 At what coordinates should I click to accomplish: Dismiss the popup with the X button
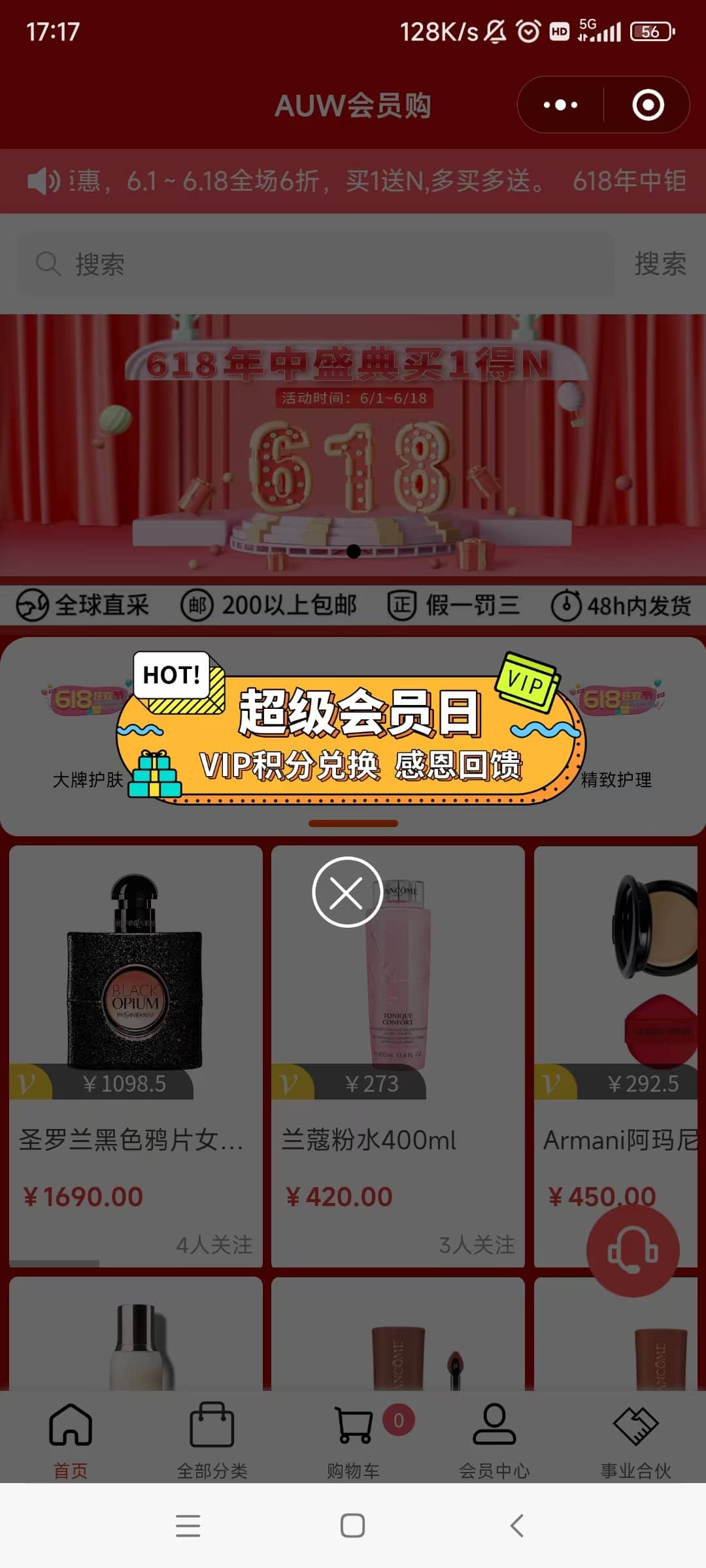click(x=347, y=892)
